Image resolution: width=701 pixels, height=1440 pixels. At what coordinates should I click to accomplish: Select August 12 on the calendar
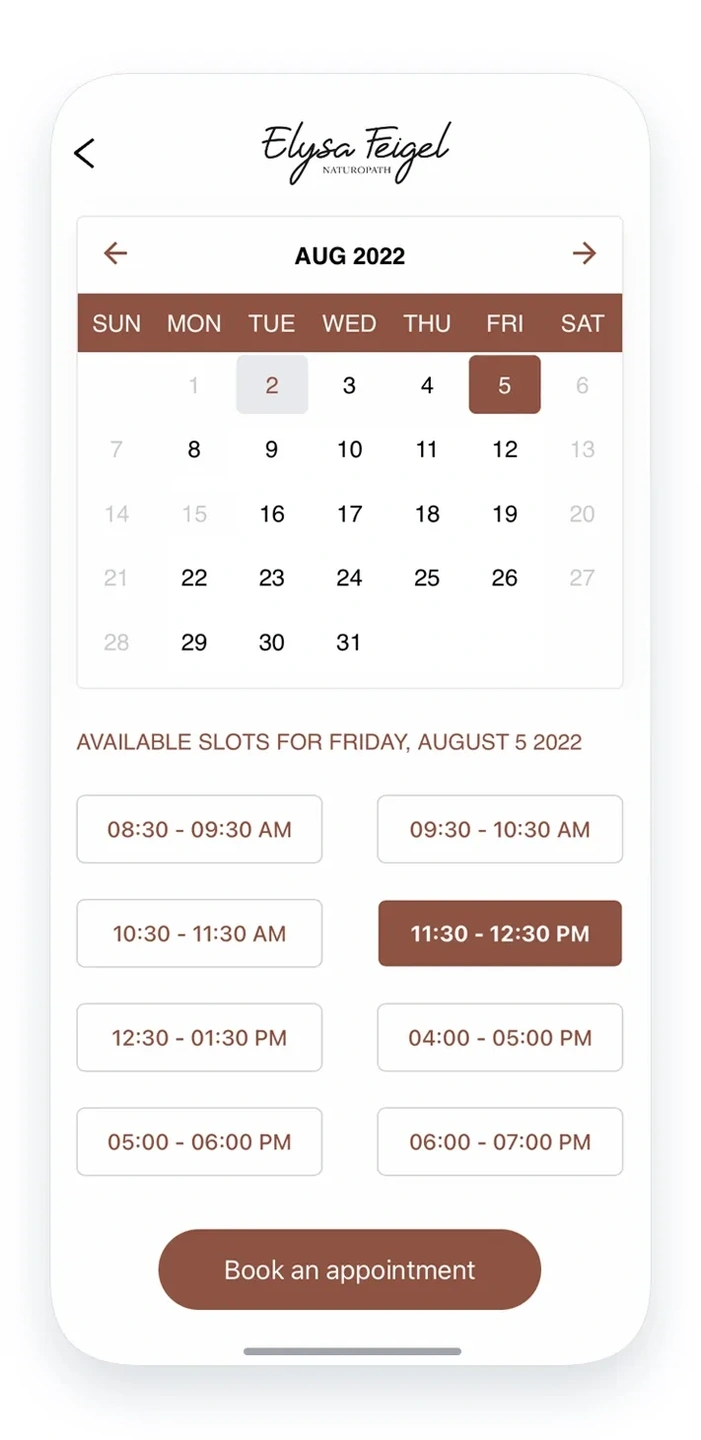505,450
